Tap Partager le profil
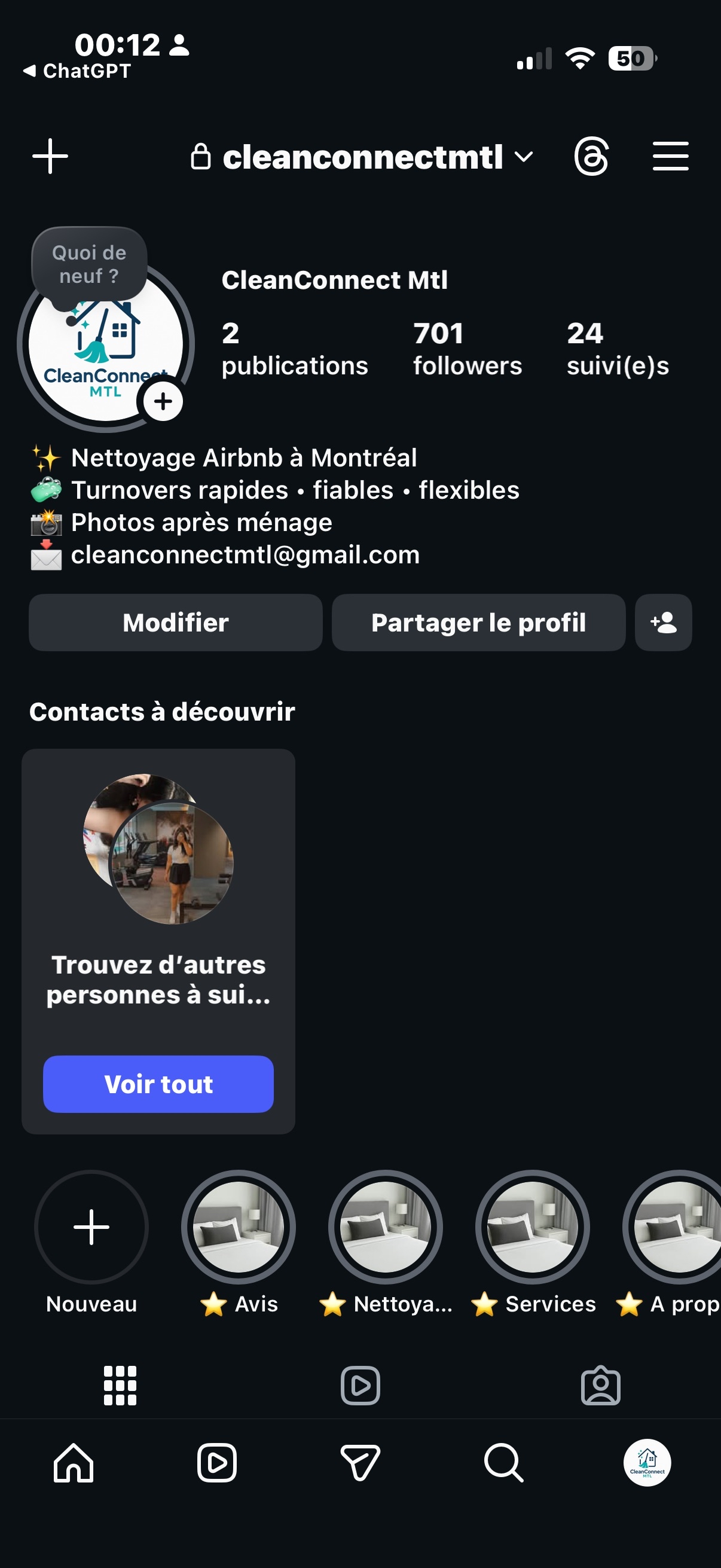 [x=478, y=623]
